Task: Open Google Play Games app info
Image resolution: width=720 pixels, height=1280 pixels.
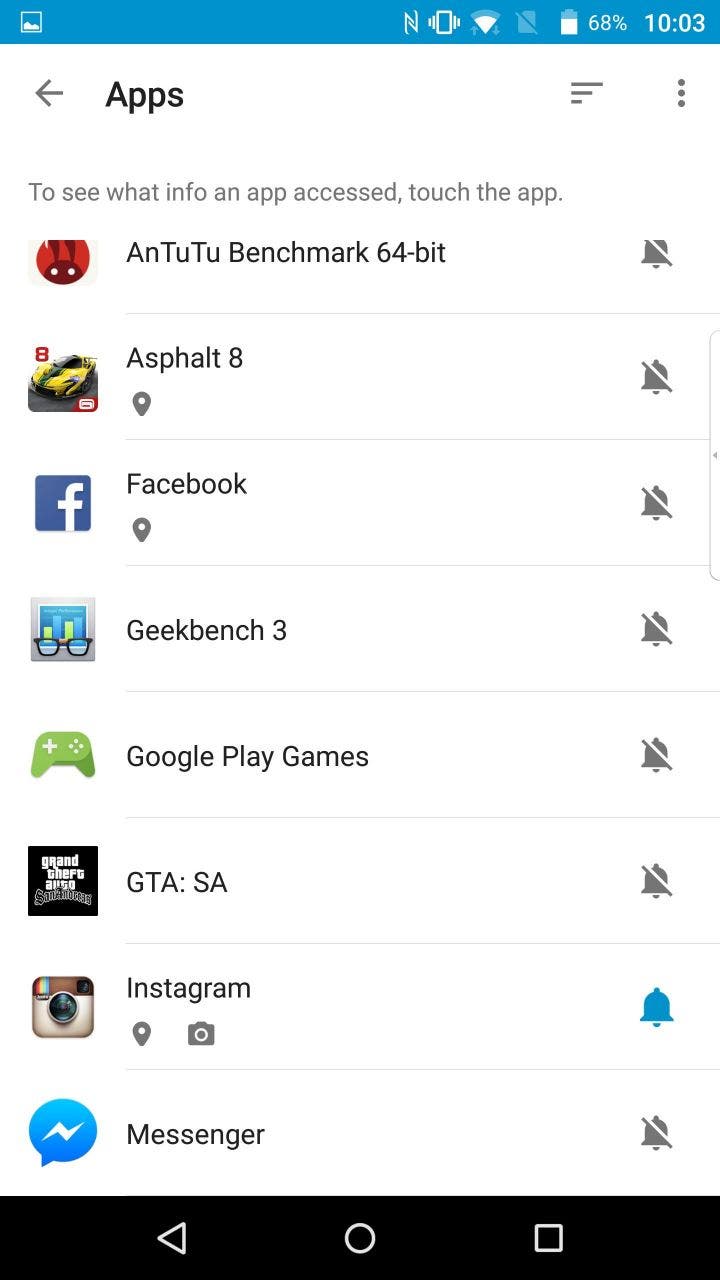Action: tap(248, 756)
